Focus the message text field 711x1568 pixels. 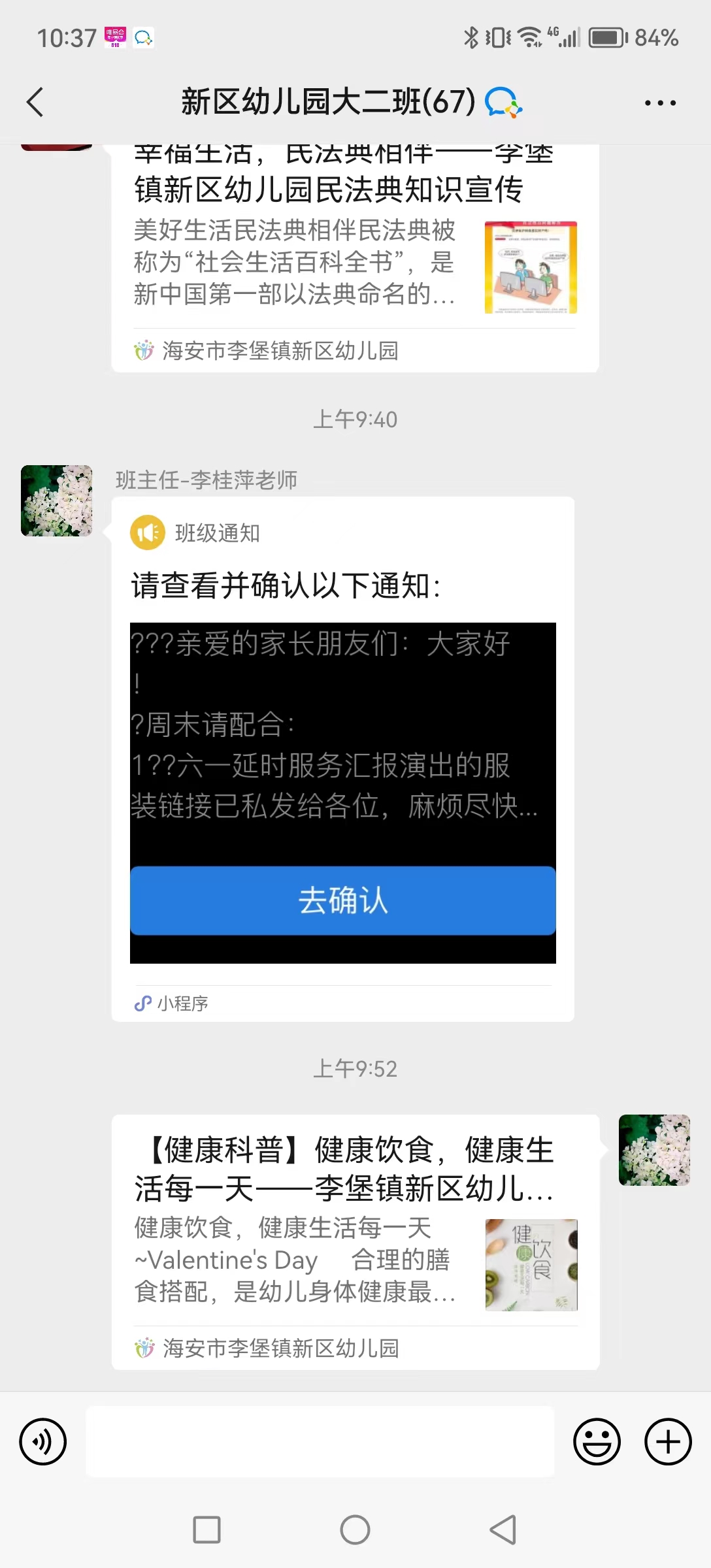(x=320, y=1441)
